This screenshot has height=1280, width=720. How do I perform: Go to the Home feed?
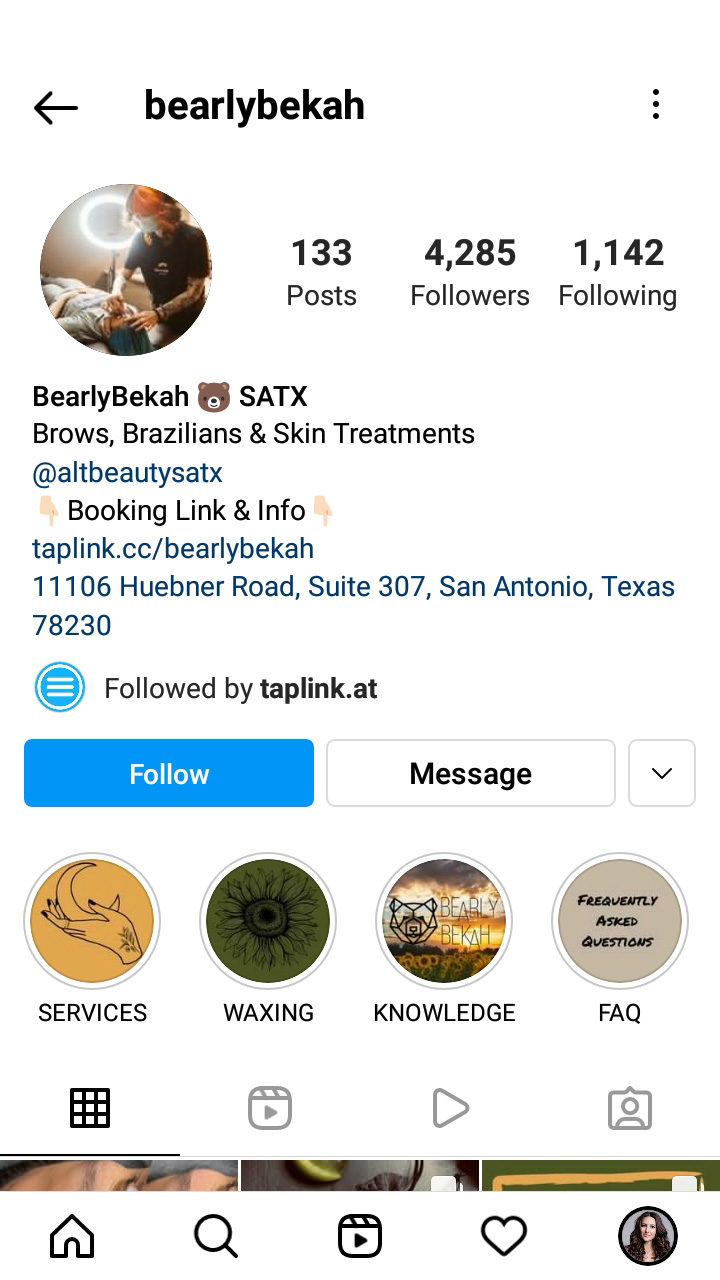coord(72,1237)
